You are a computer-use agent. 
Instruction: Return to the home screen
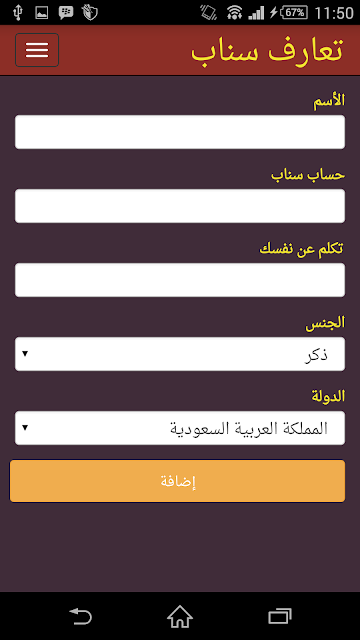coord(180,616)
